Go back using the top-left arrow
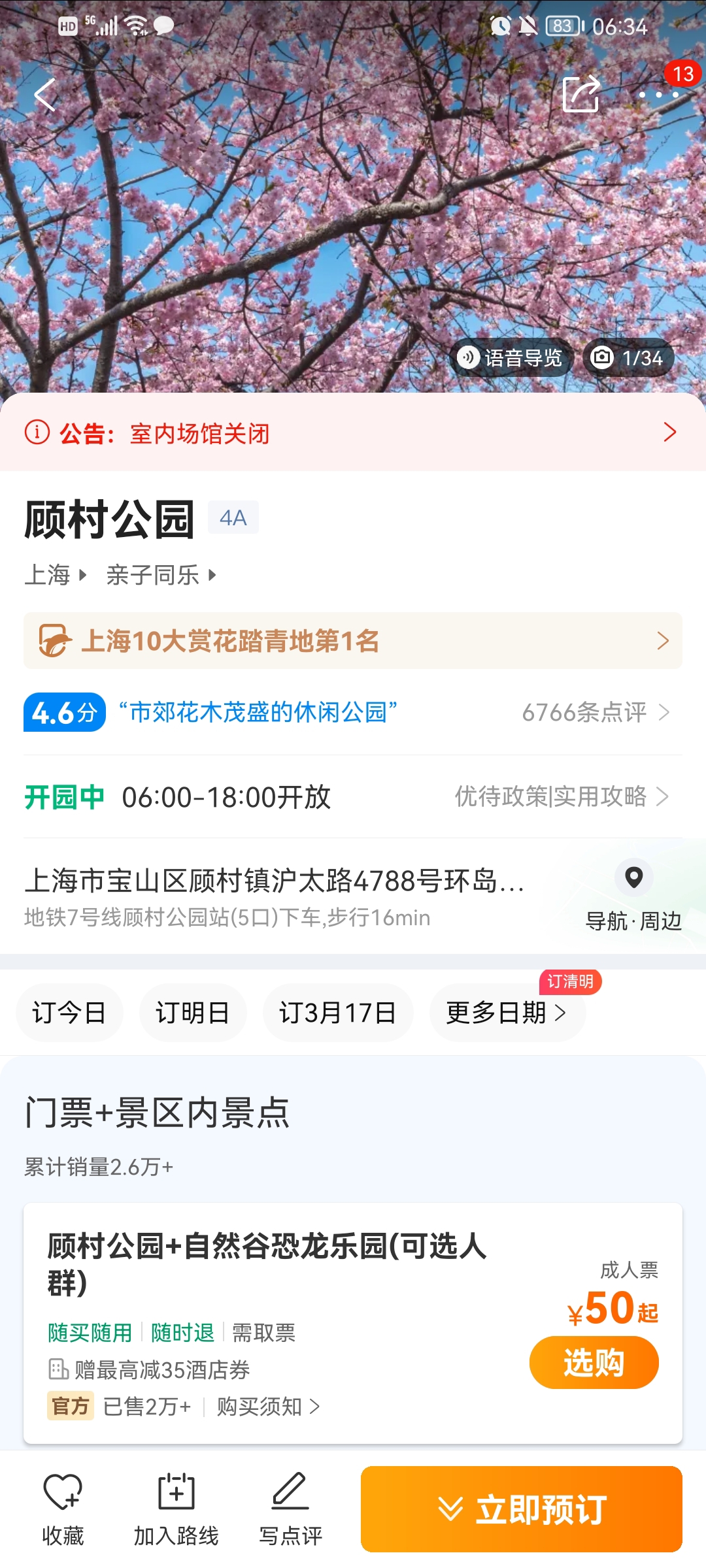 point(44,95)
